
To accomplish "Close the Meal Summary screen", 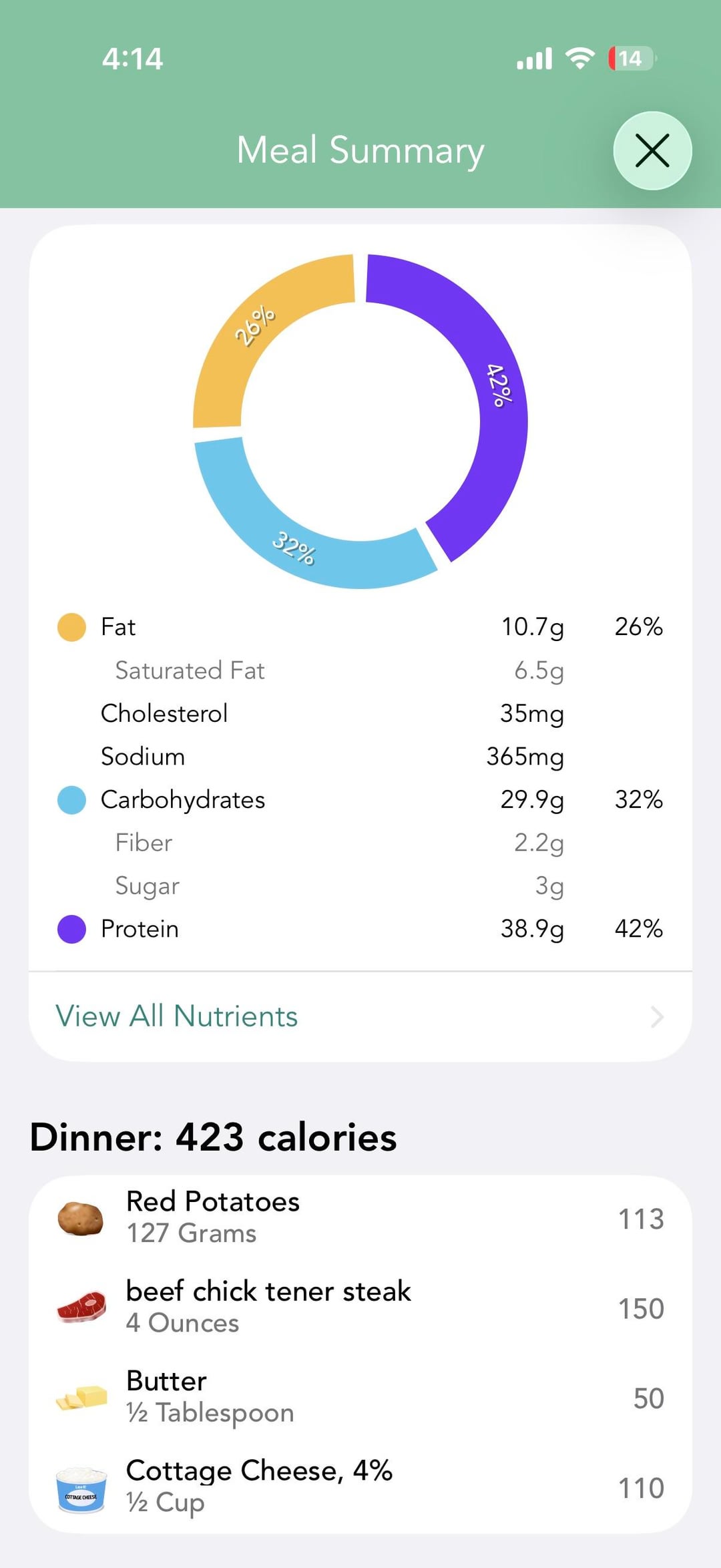I will (x=652, y=150).
